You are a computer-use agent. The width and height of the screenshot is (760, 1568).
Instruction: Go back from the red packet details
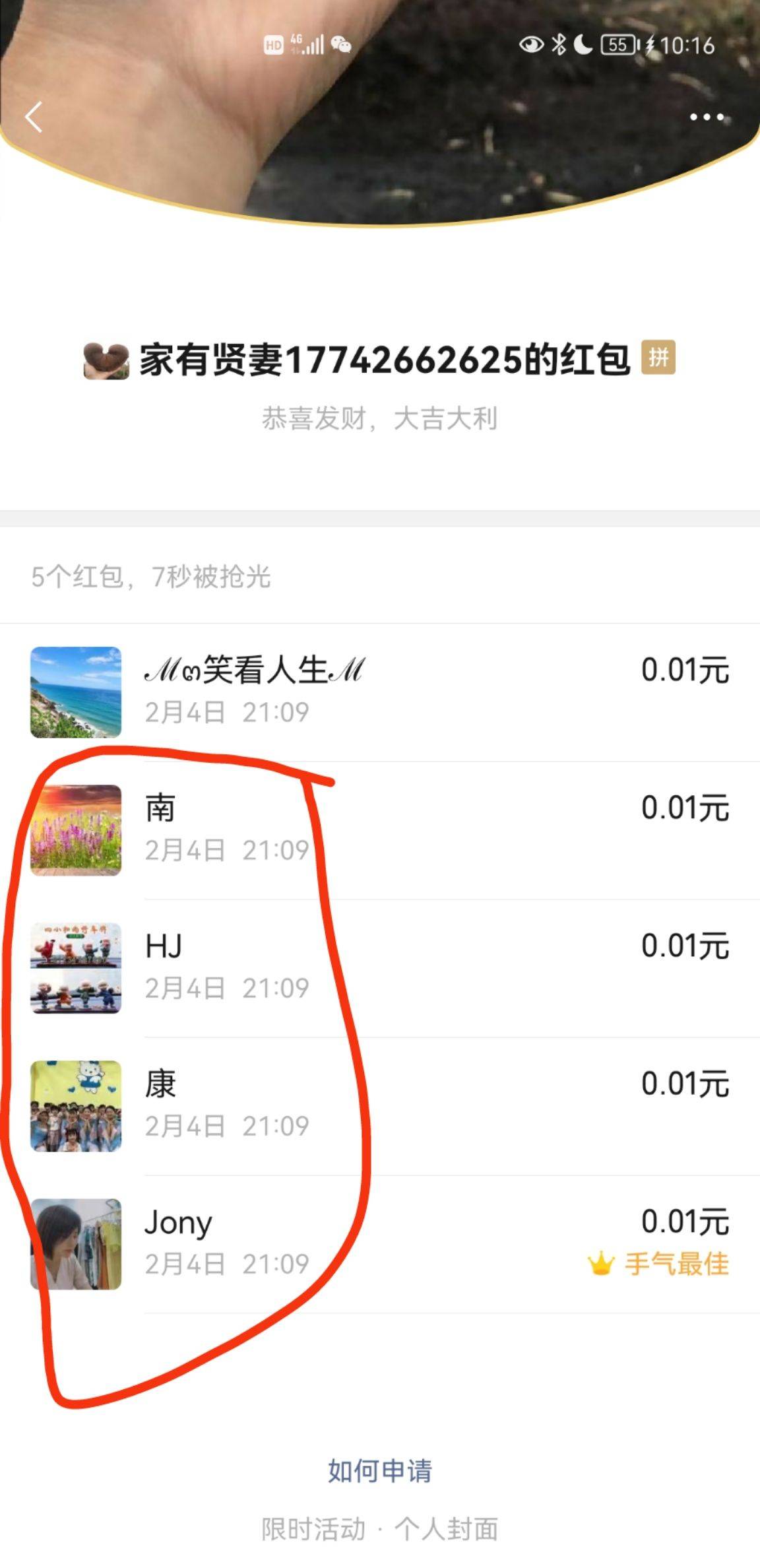[34, 117]
